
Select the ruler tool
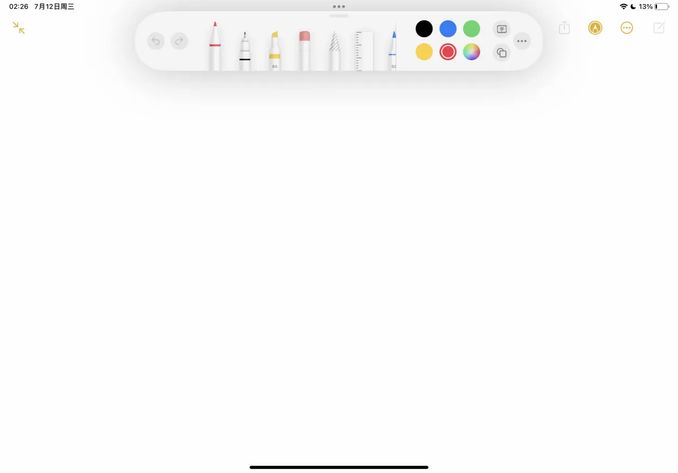coord(364,52)
